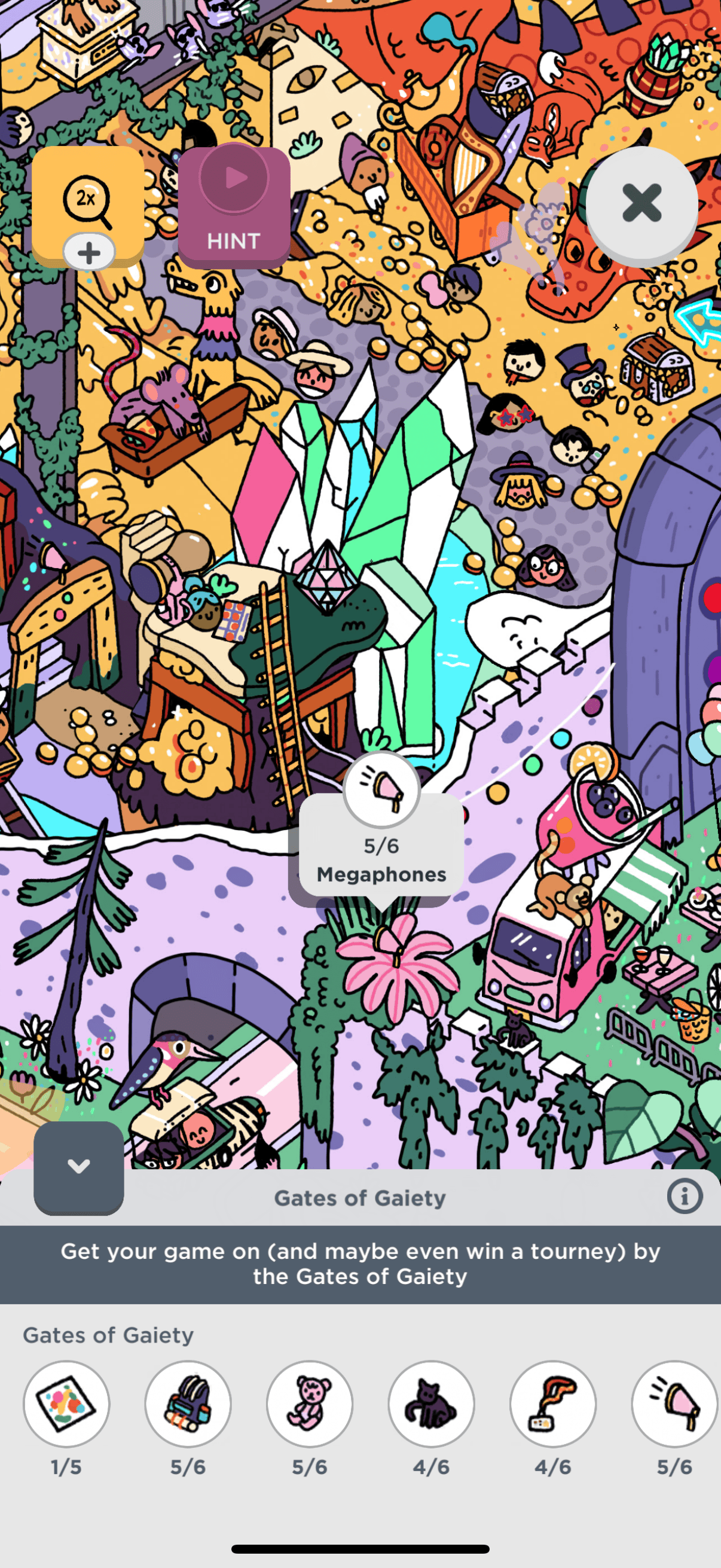Select the painting item showing 1/5

(x=66, y=1404)
